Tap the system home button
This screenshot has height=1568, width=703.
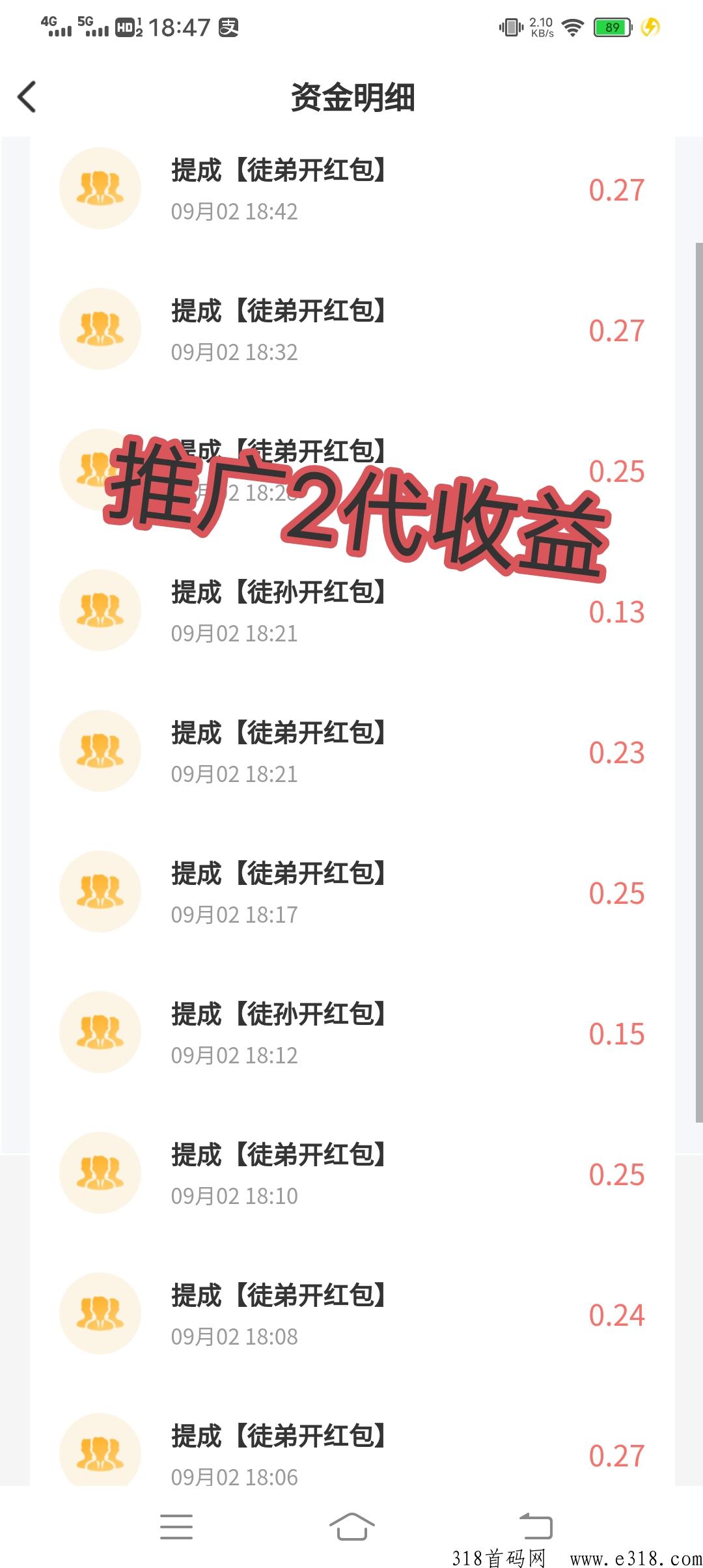tap(351, 1526)
